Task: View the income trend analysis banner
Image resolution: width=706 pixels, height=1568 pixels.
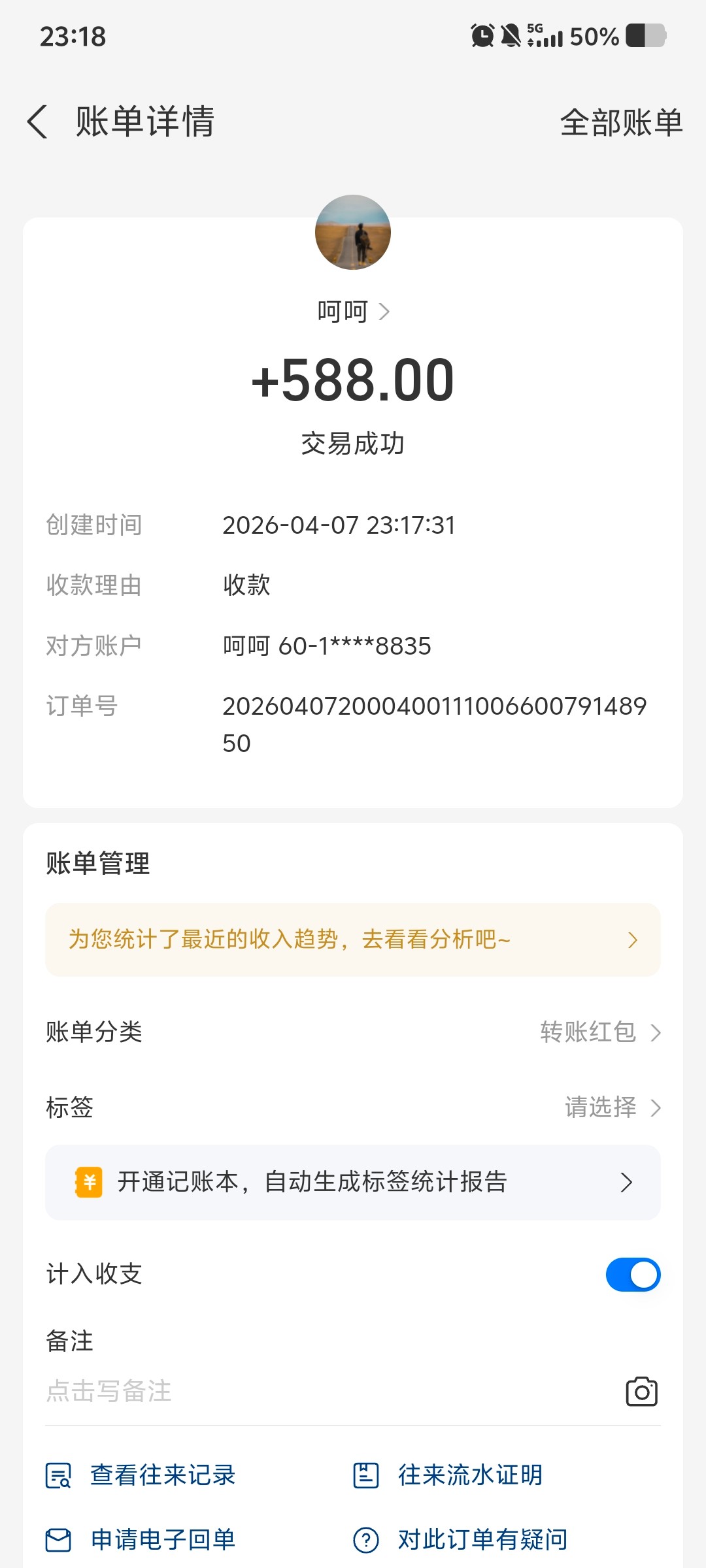Action: pos(353,939)
